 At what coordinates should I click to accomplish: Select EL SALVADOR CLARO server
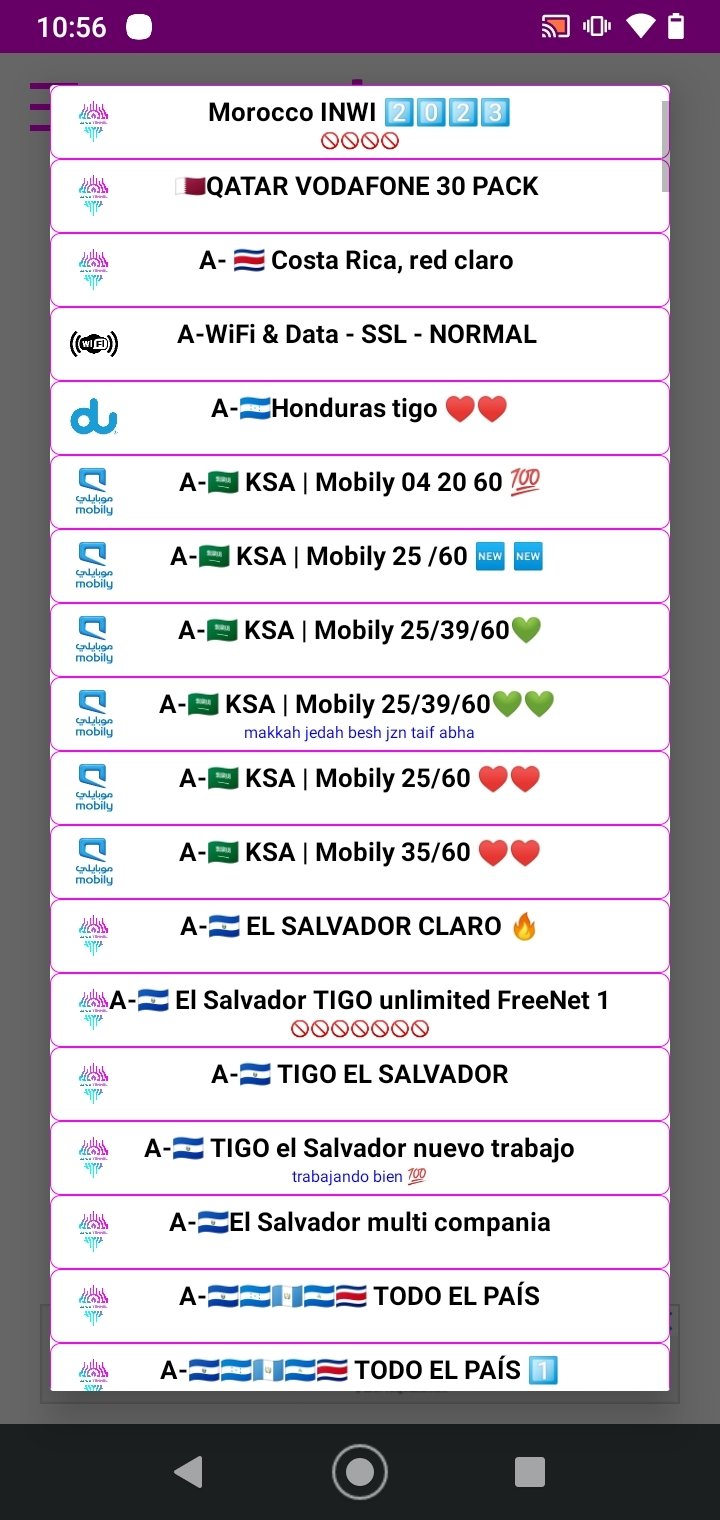click(360, 936)
